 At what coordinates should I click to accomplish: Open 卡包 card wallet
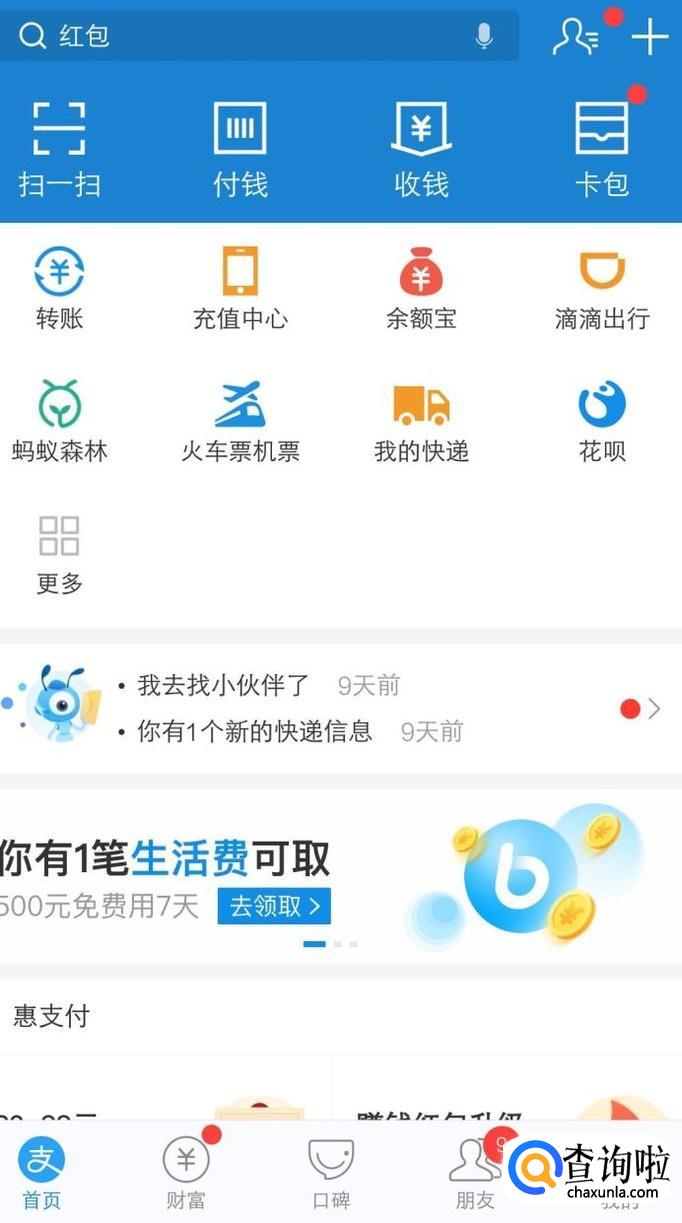pyautogui.click(x=602, y=148)
